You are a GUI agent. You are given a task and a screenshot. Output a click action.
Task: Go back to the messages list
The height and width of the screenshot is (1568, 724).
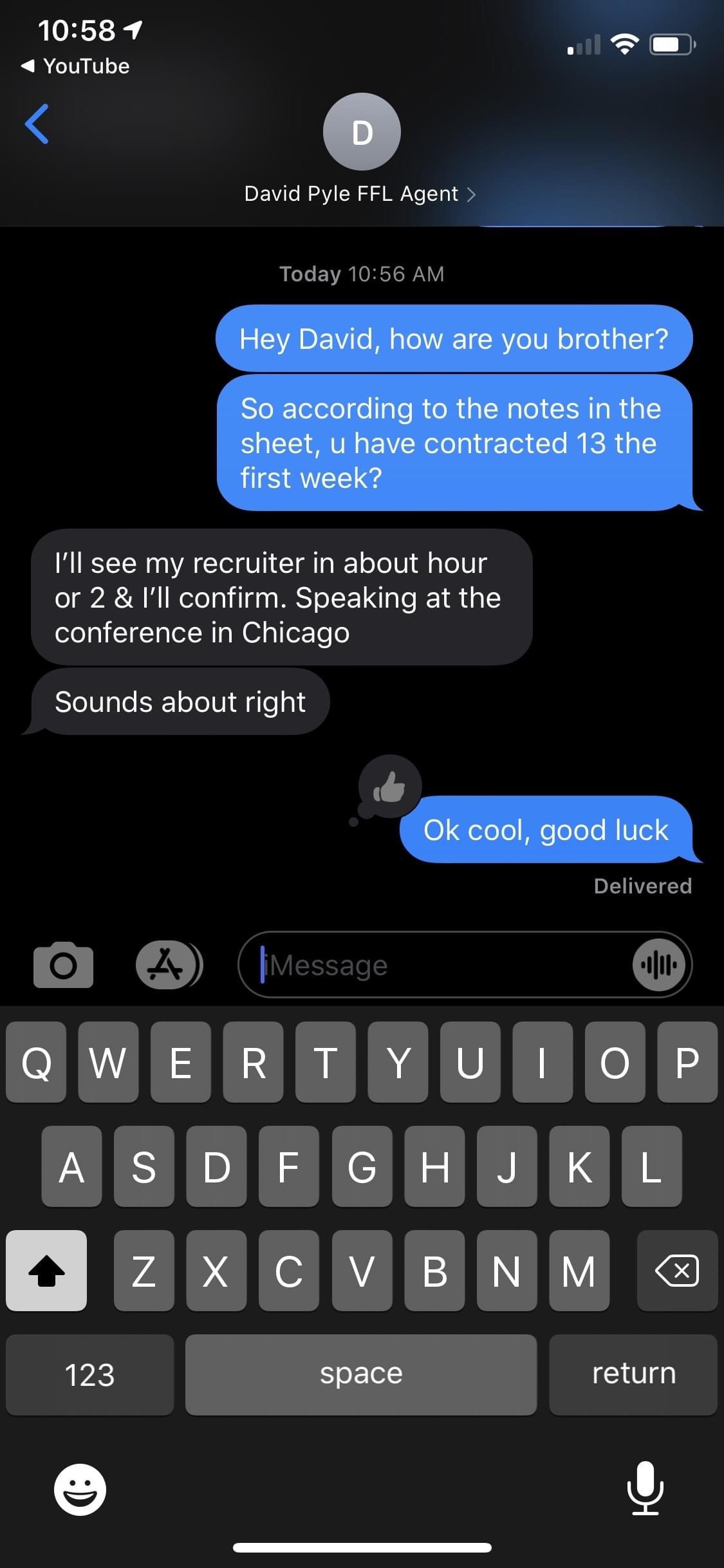coord(37,124)
